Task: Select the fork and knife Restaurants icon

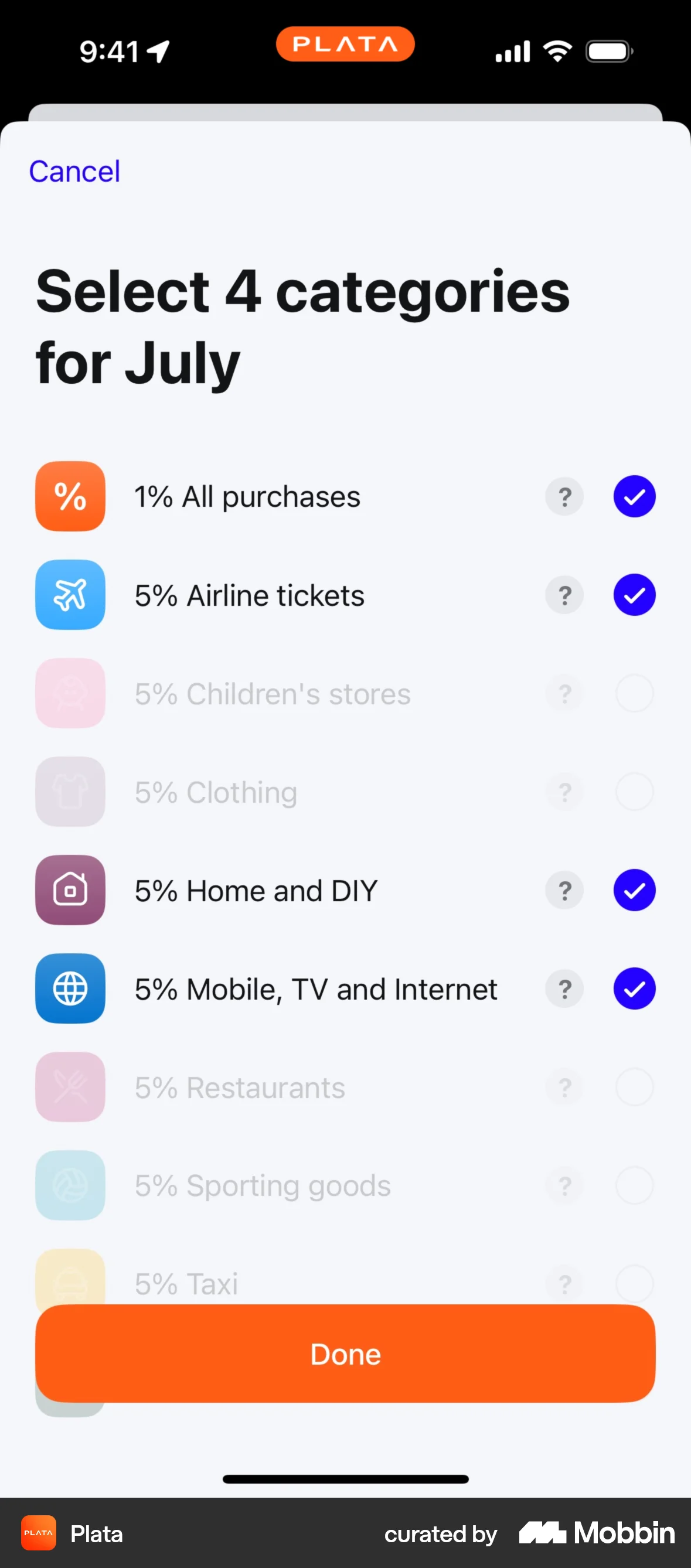Action: (70, 1087)
